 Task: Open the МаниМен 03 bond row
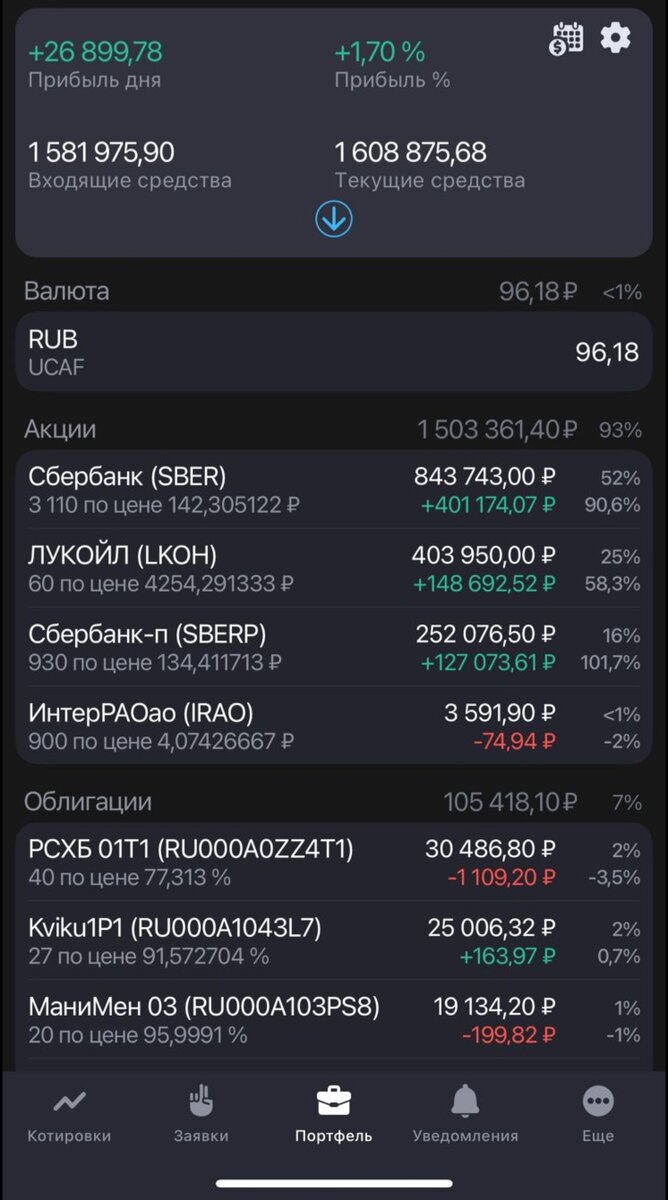[334, 1020]
